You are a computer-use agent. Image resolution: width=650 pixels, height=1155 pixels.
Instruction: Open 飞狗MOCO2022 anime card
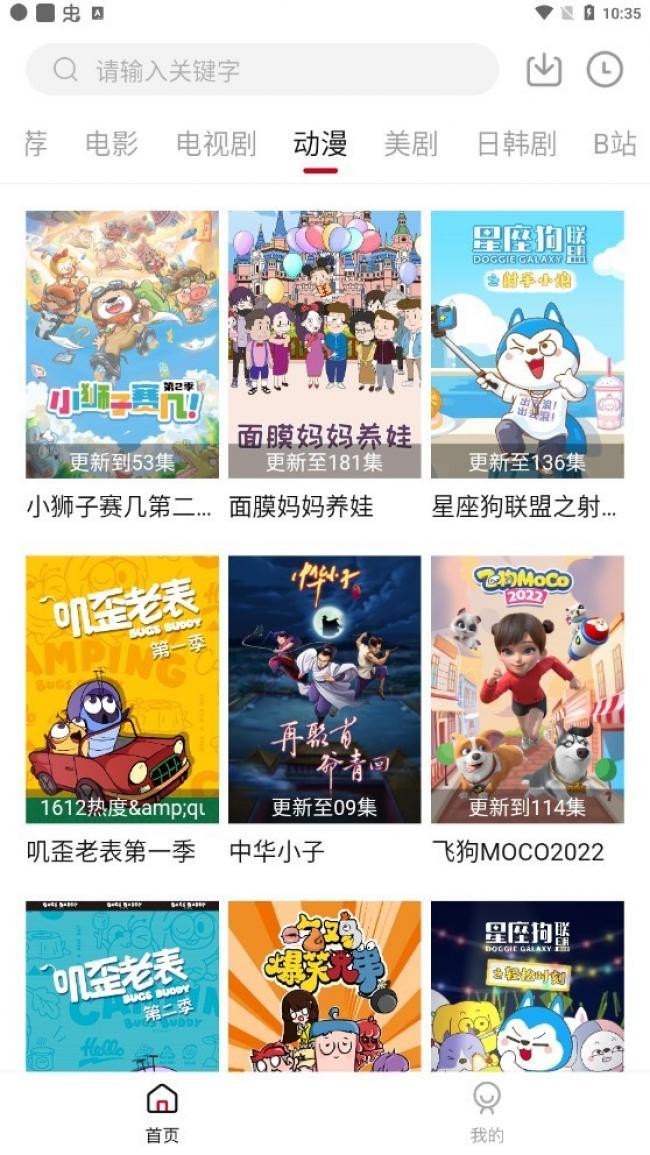tap(527, 710)
